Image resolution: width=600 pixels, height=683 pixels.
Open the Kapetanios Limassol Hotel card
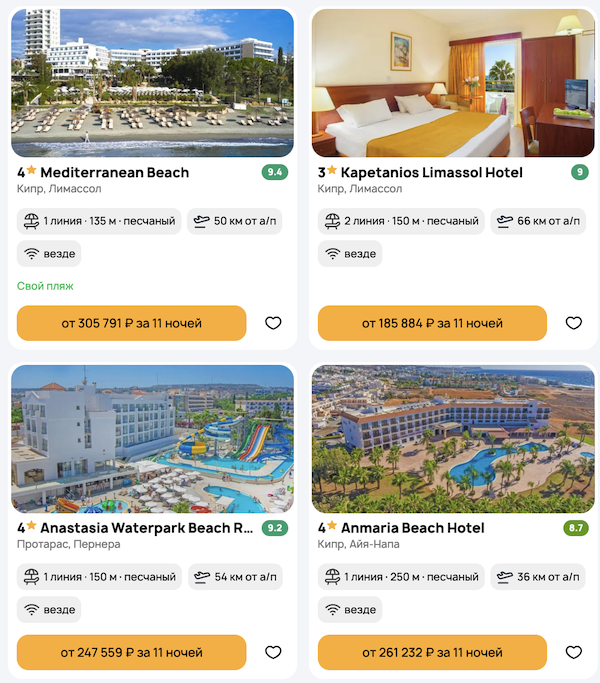431,173
